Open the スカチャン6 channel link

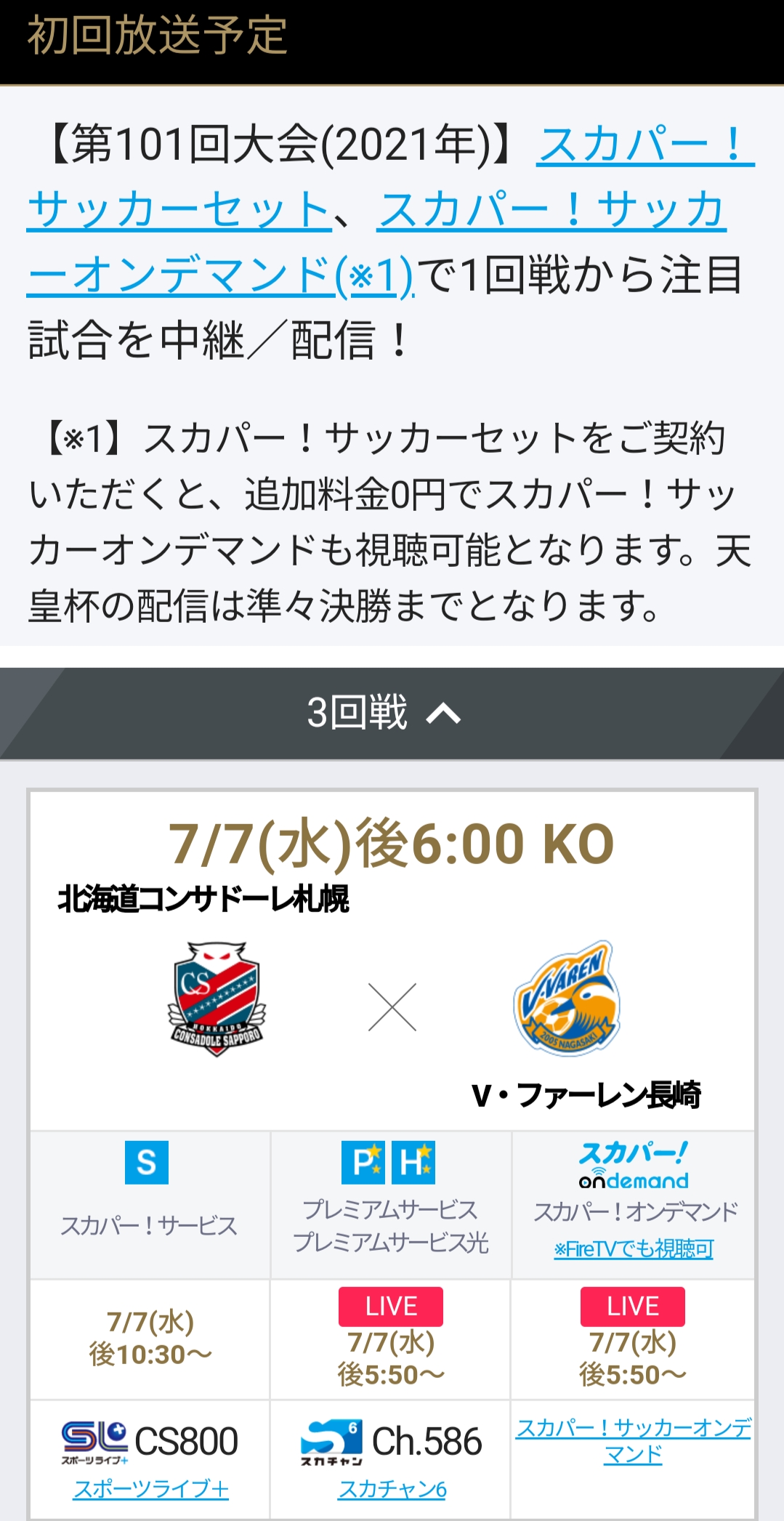[392, 1488]
